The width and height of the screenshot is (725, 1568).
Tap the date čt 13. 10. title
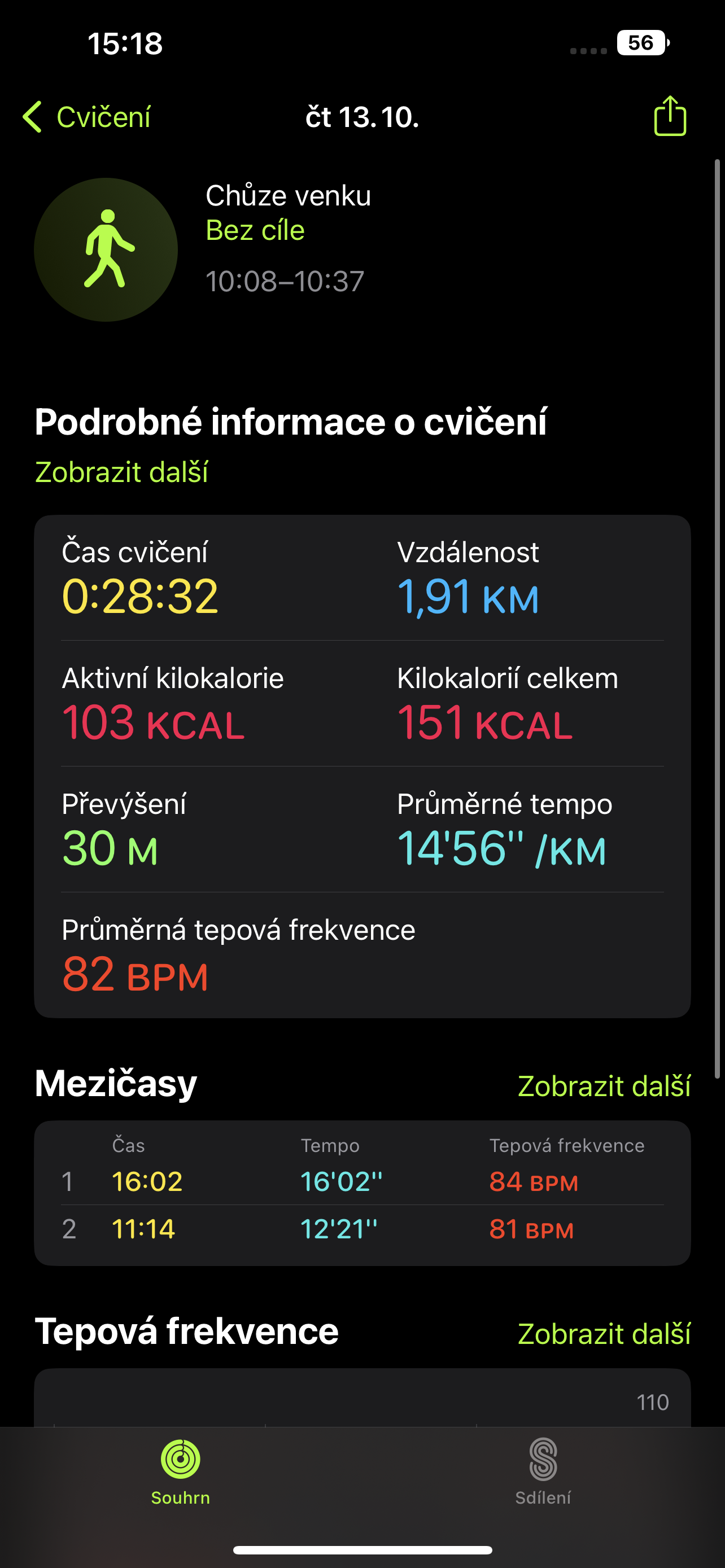(x=362, y=117)
